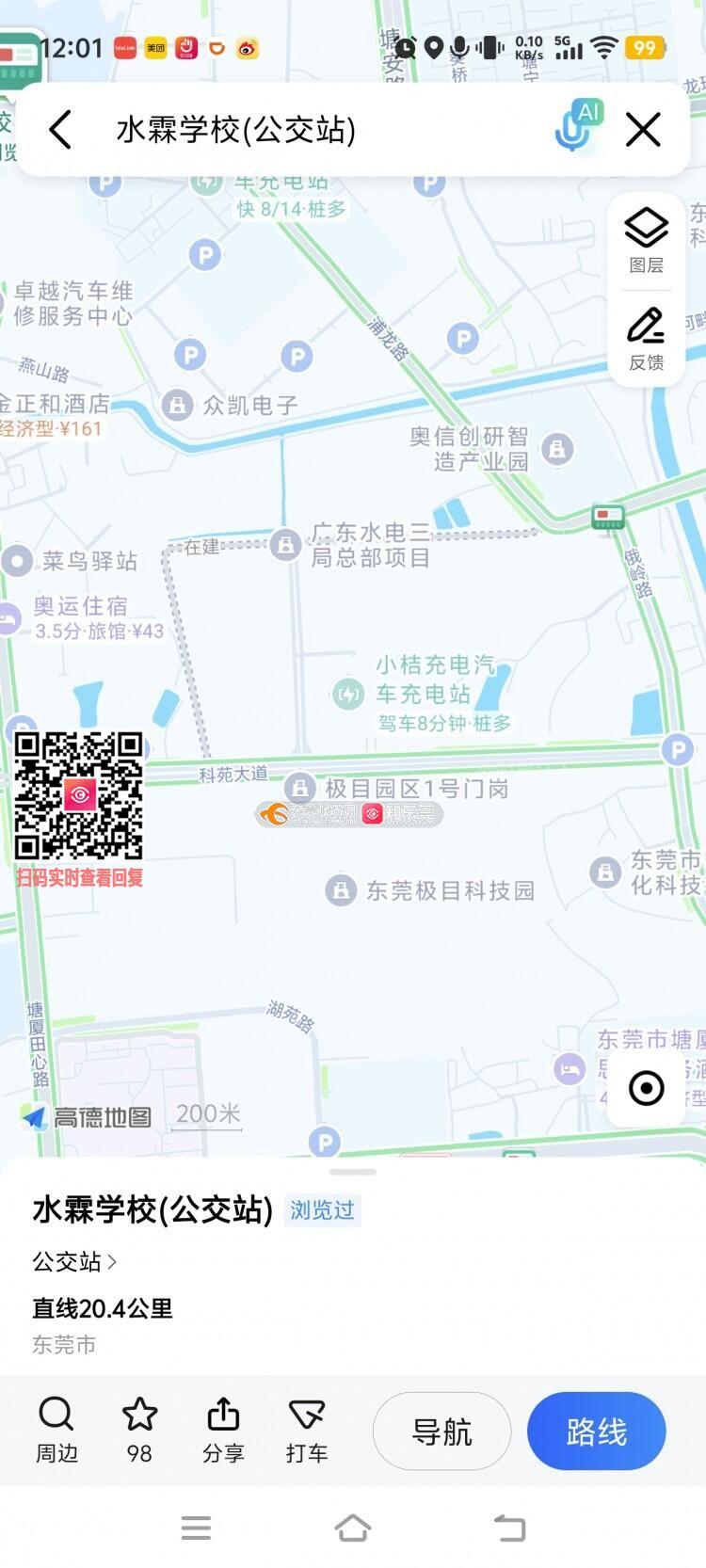Go to the system home screen
This screenshot has height=1568, width=706.
353,1528
